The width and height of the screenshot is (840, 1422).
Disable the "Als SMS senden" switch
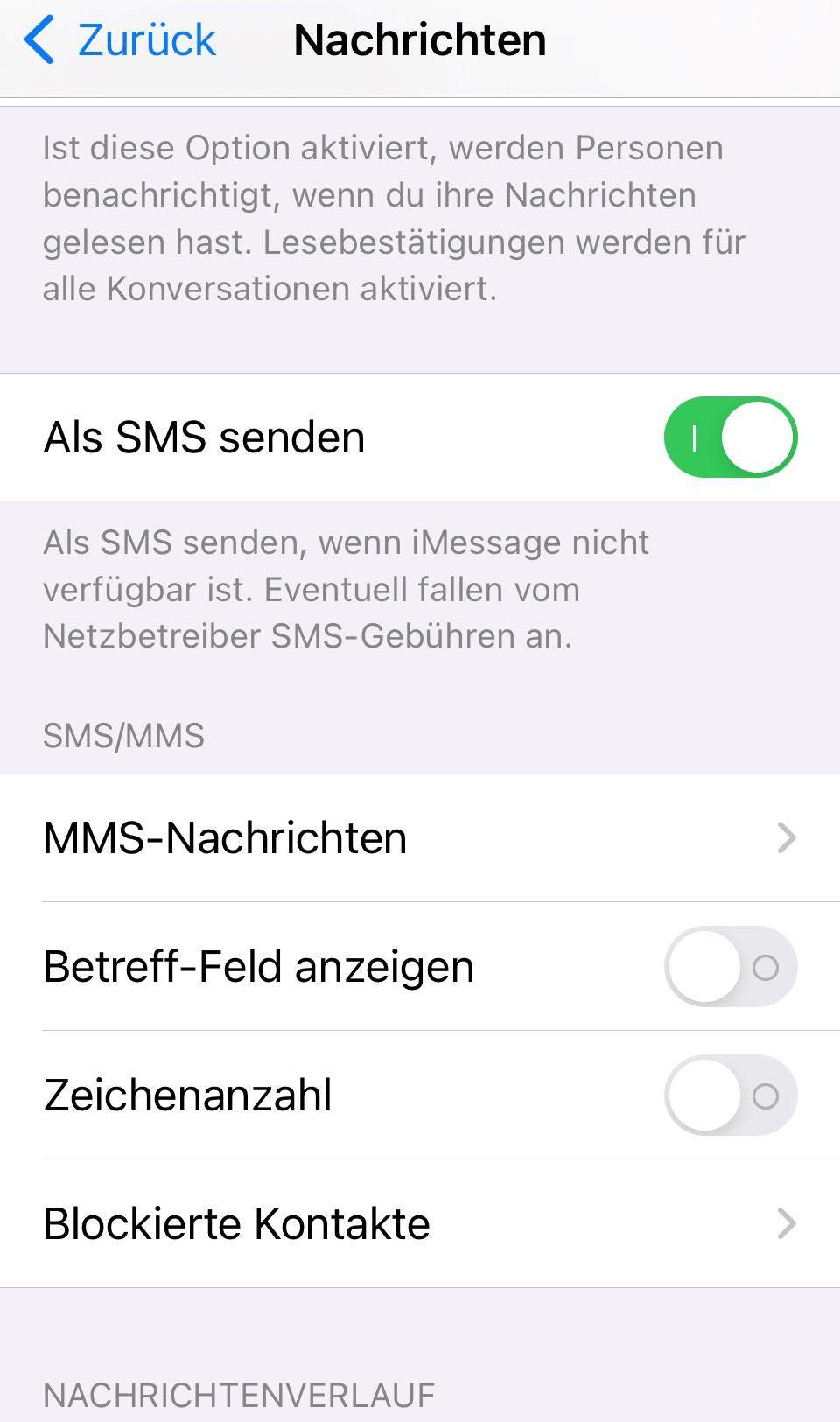click(731, 437)
